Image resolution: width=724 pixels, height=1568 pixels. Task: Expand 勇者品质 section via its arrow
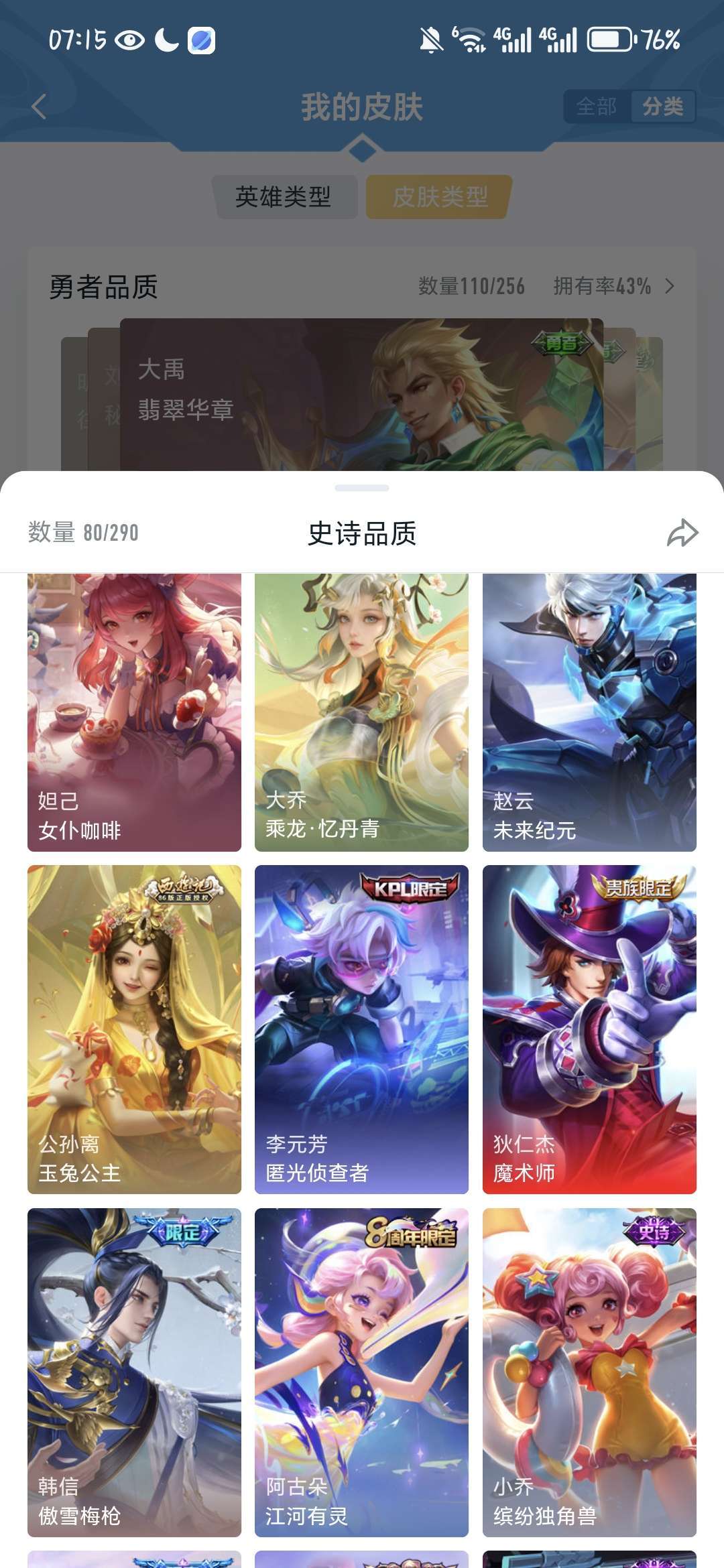click(670, 286)
